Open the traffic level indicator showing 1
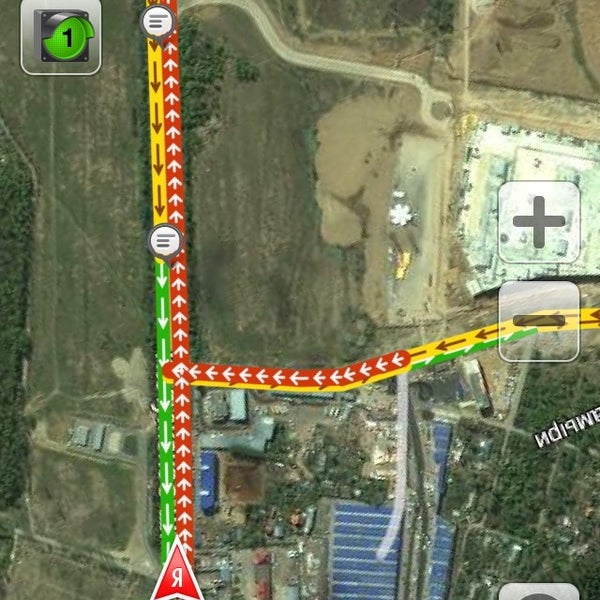 point(61,38)
